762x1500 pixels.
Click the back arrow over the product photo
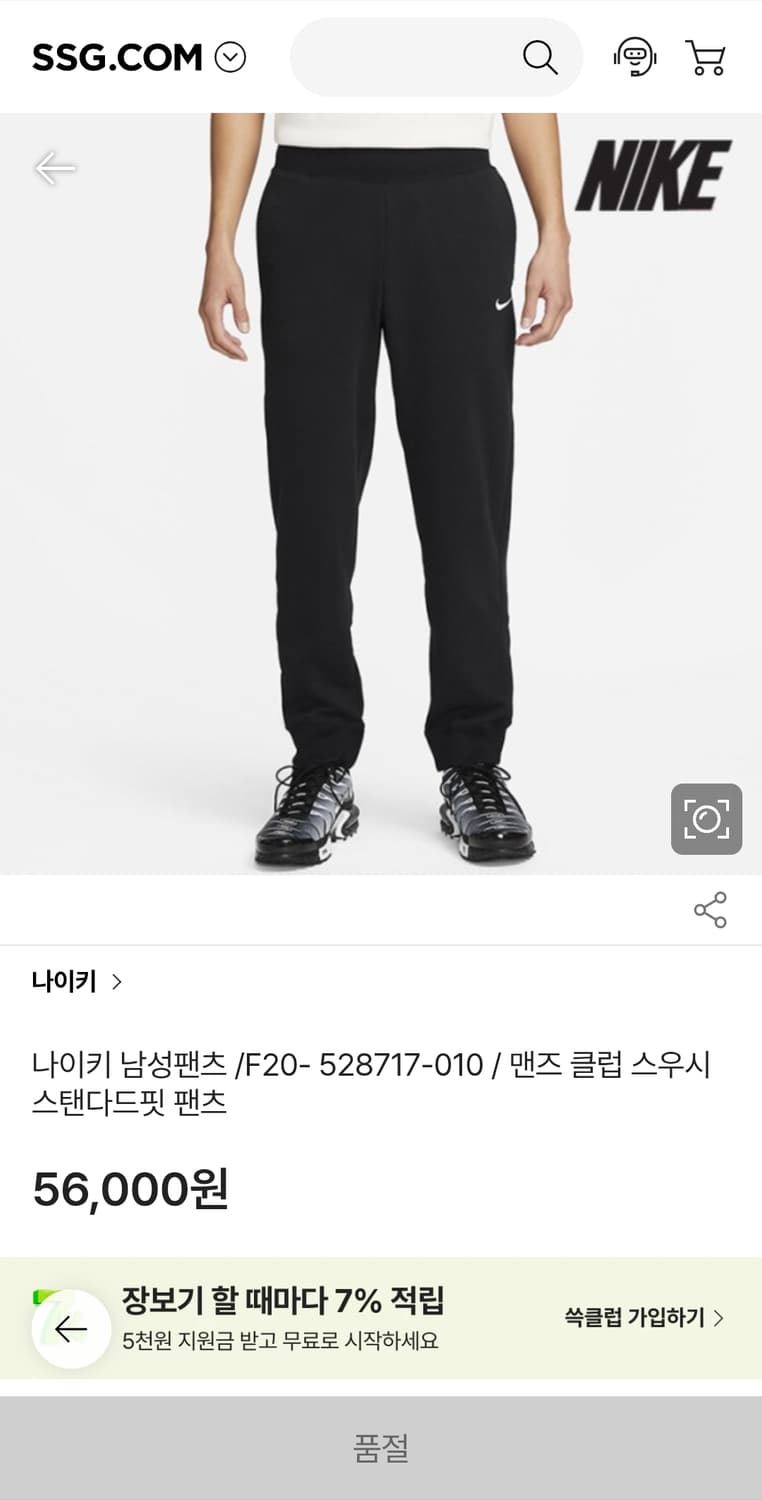[x=56, y=166]
